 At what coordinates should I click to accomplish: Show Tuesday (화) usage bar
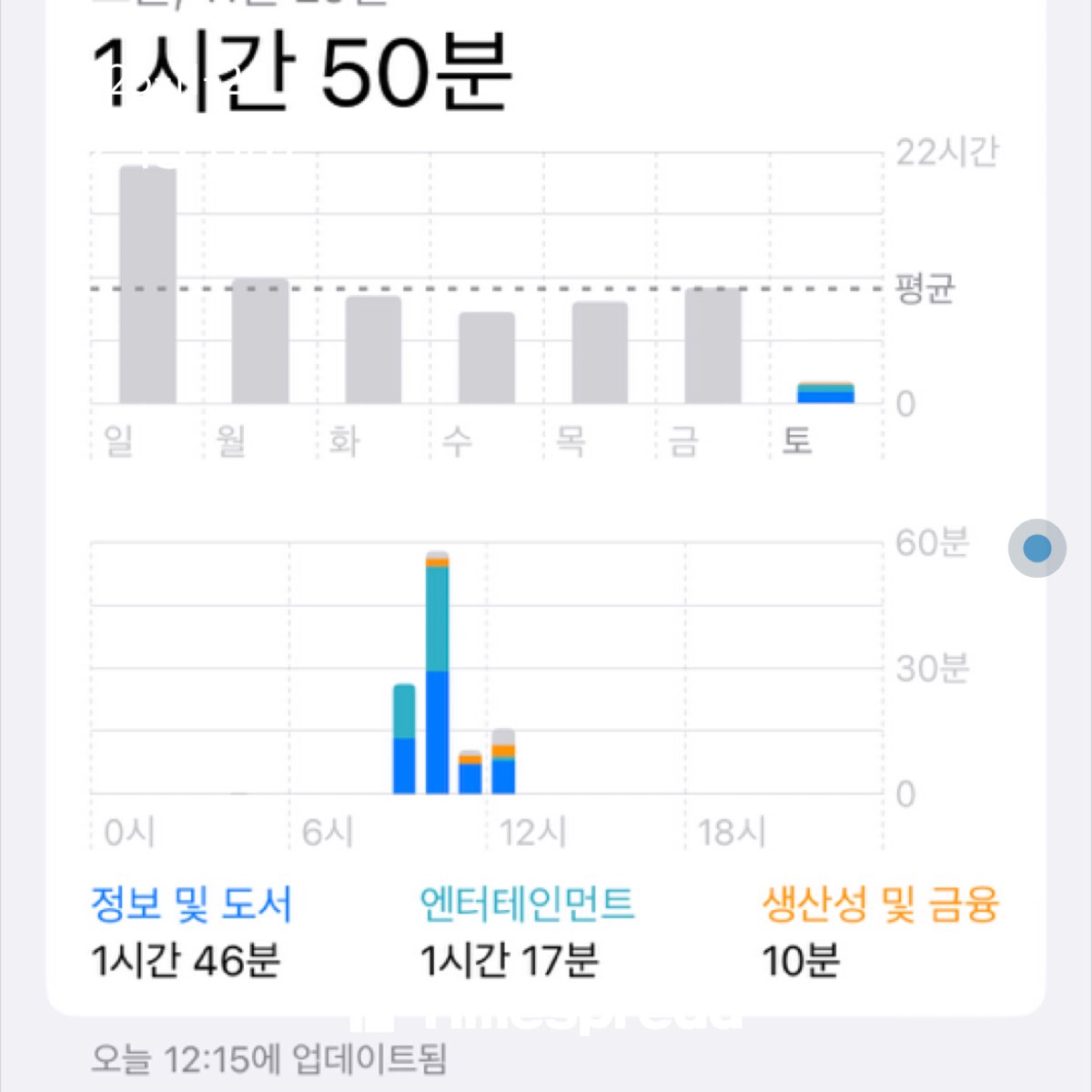click(373, 350)
